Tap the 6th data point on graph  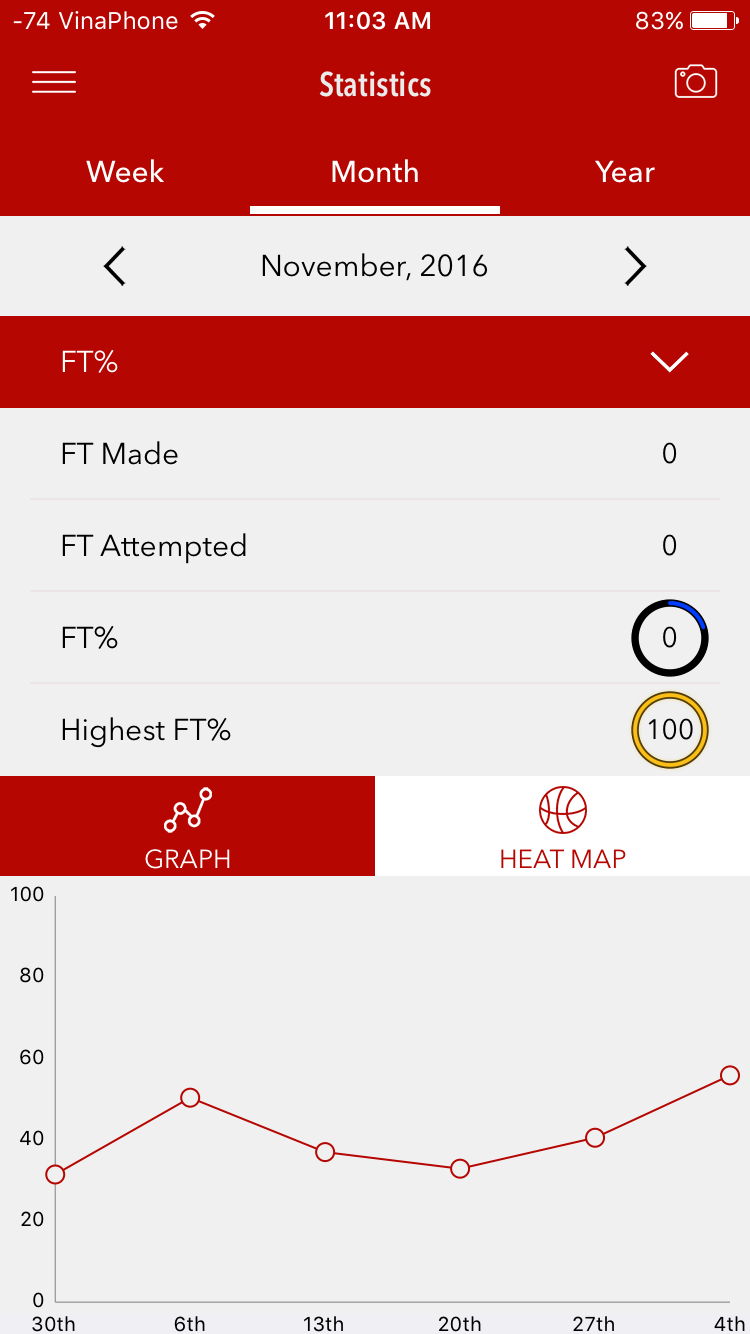(190, 1098)
